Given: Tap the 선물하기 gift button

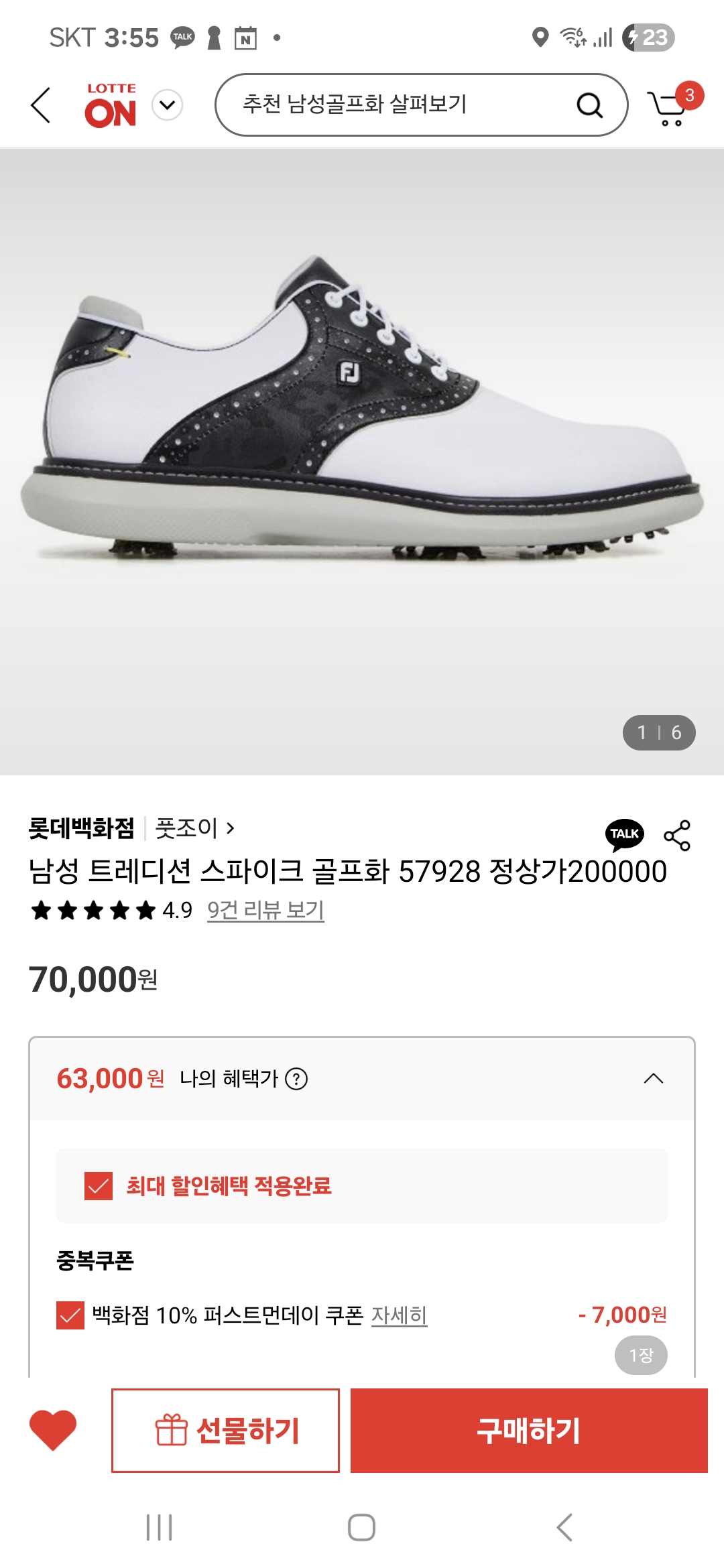Looking at the screenshot, I should [x=225, y=1430].
